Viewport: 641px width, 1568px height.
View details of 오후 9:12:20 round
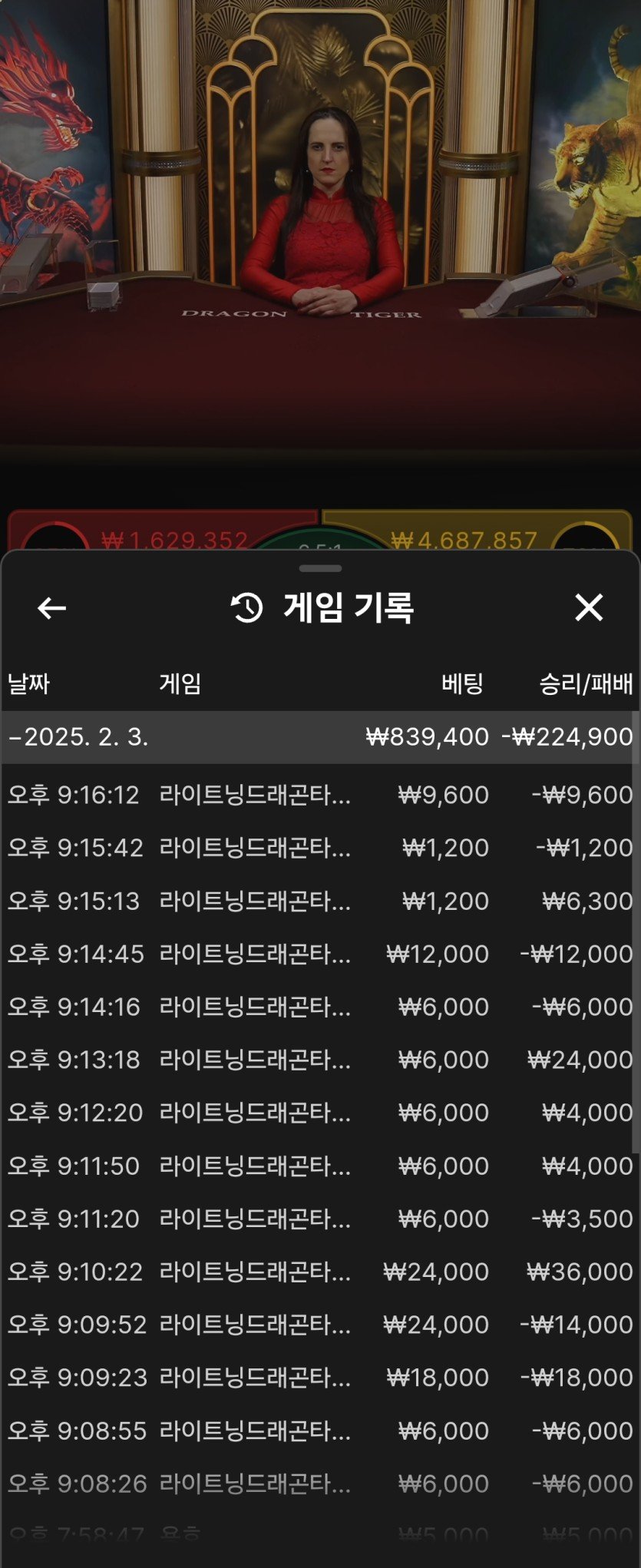(319, 1113)
